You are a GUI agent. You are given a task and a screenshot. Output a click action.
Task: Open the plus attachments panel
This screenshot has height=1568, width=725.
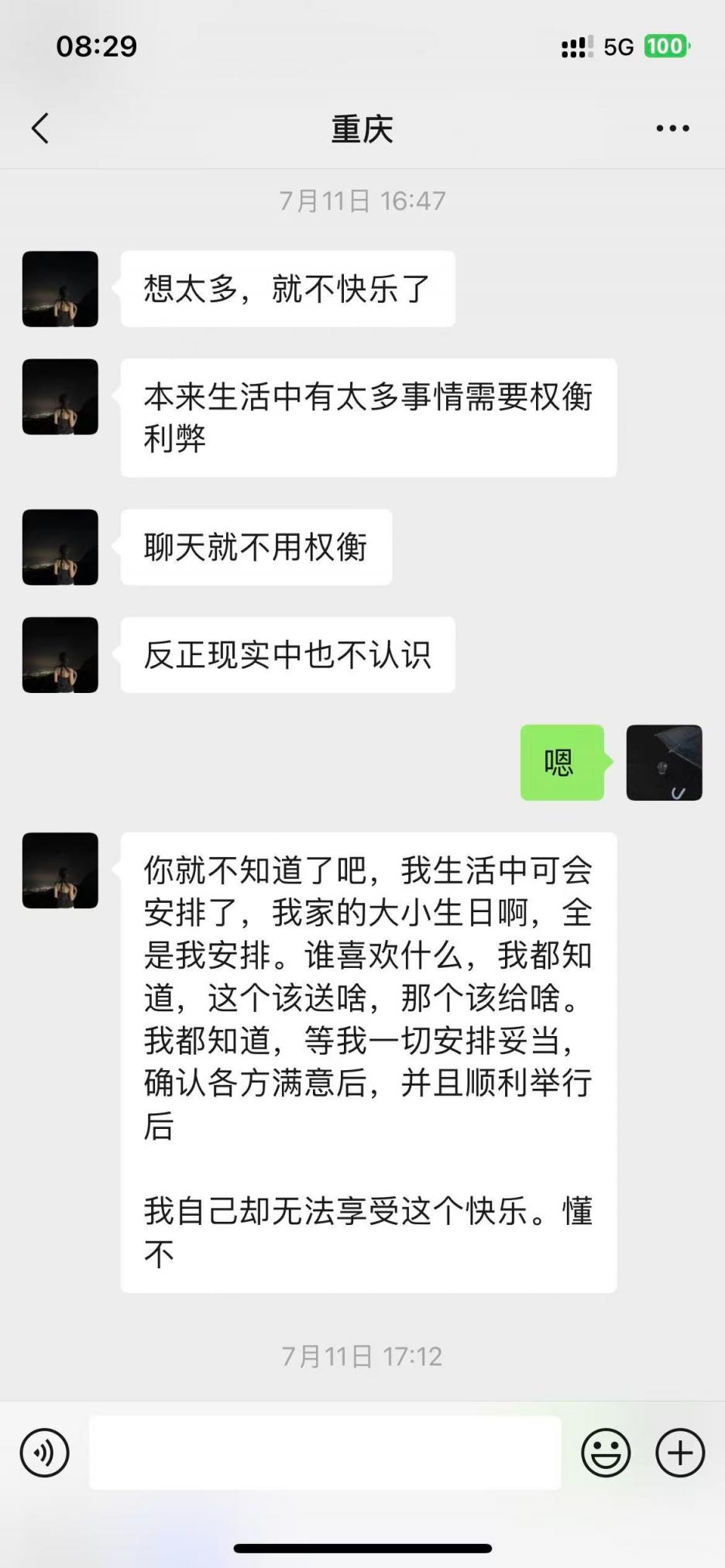tap(680, 1453)
